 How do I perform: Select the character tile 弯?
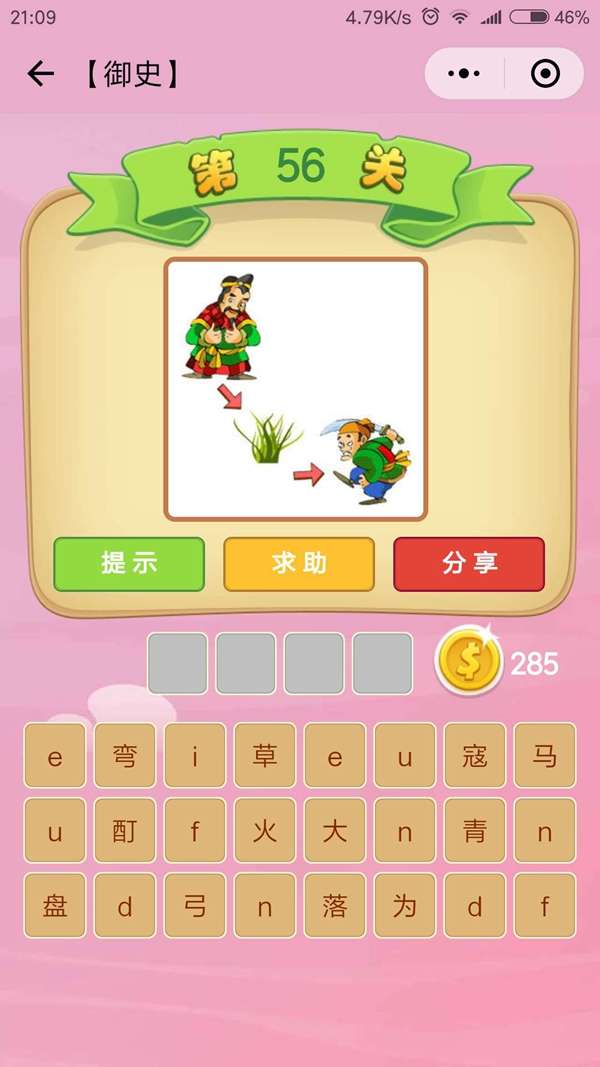tap(125, 755)
